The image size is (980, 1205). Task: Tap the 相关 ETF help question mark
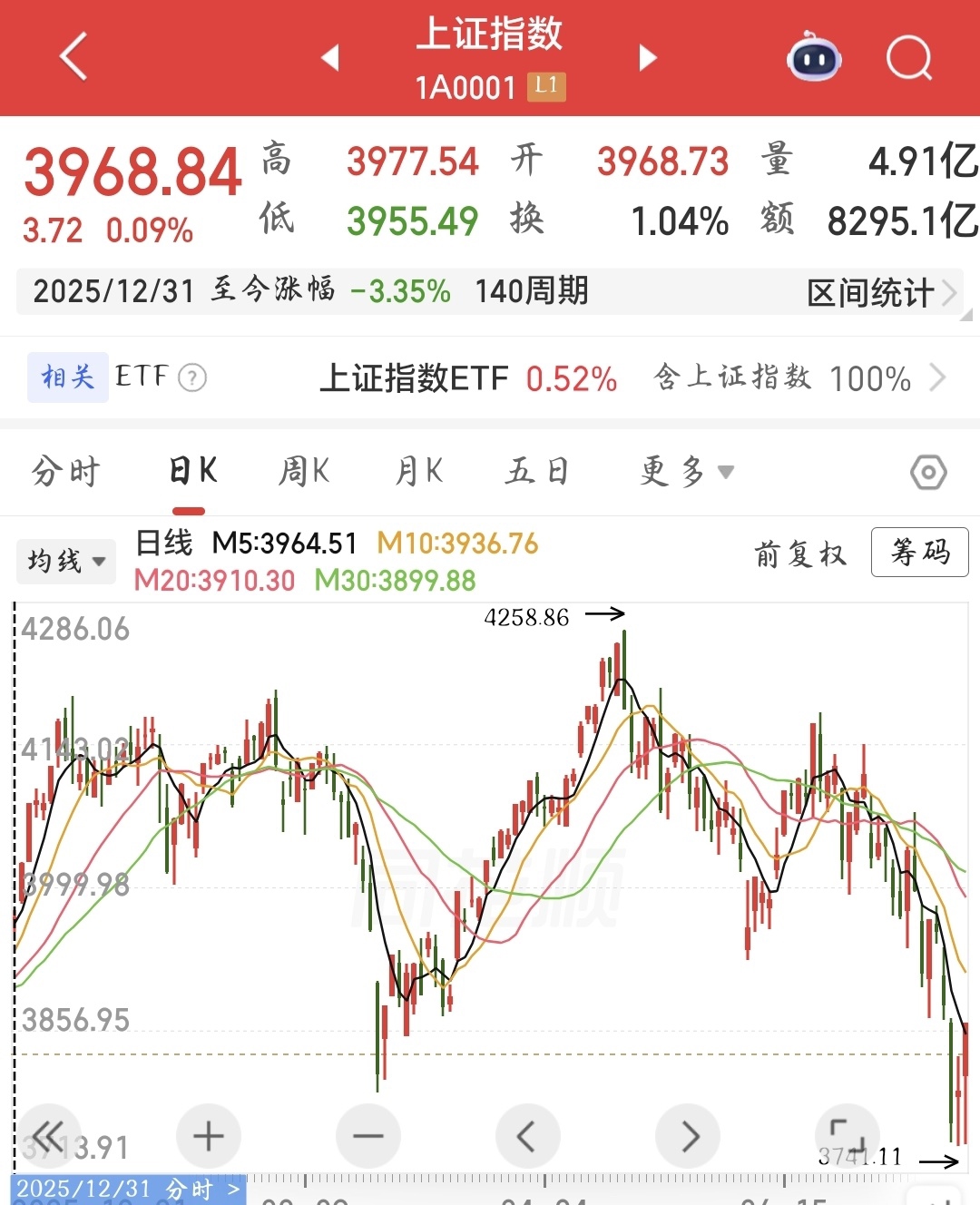(x=192, y=377)
